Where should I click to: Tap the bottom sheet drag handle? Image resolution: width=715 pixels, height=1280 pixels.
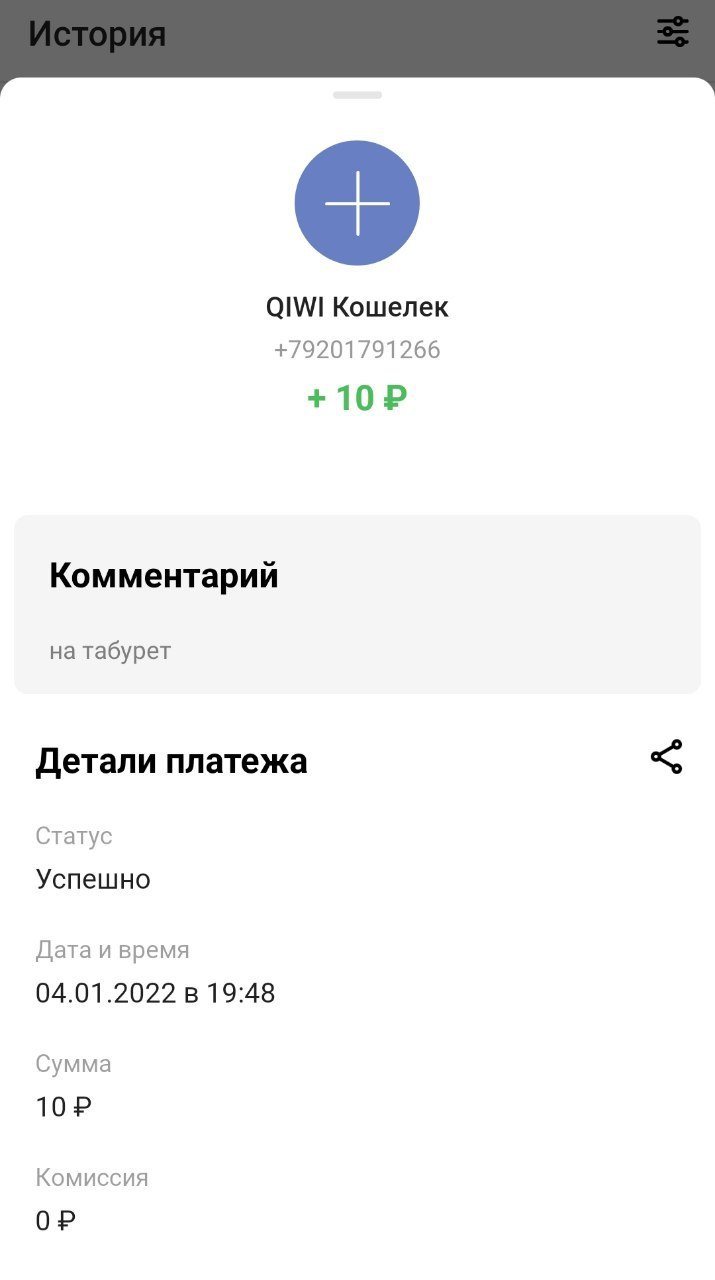click(358, 95)
